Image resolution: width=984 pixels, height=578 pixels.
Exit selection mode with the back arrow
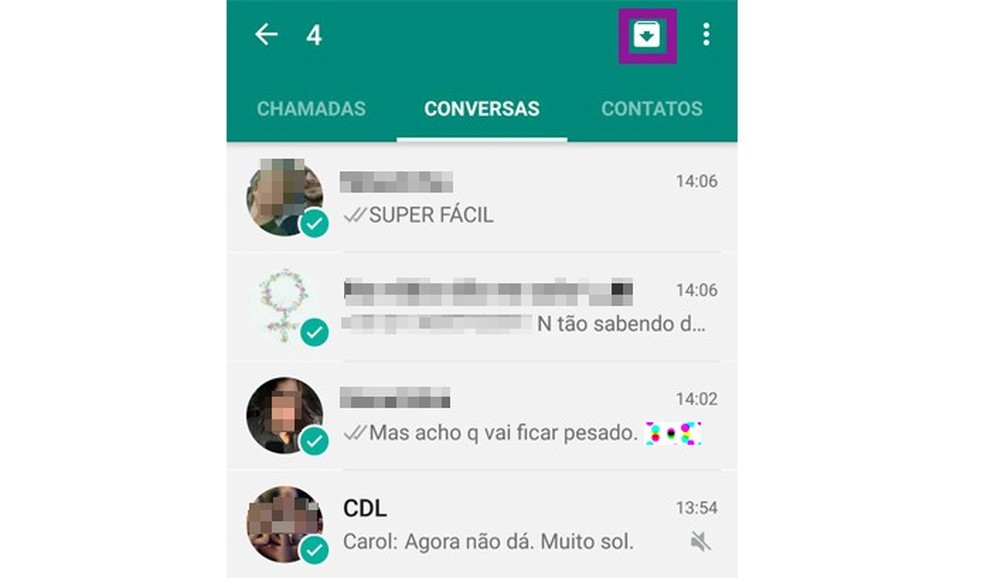click(x=266, y=35)
